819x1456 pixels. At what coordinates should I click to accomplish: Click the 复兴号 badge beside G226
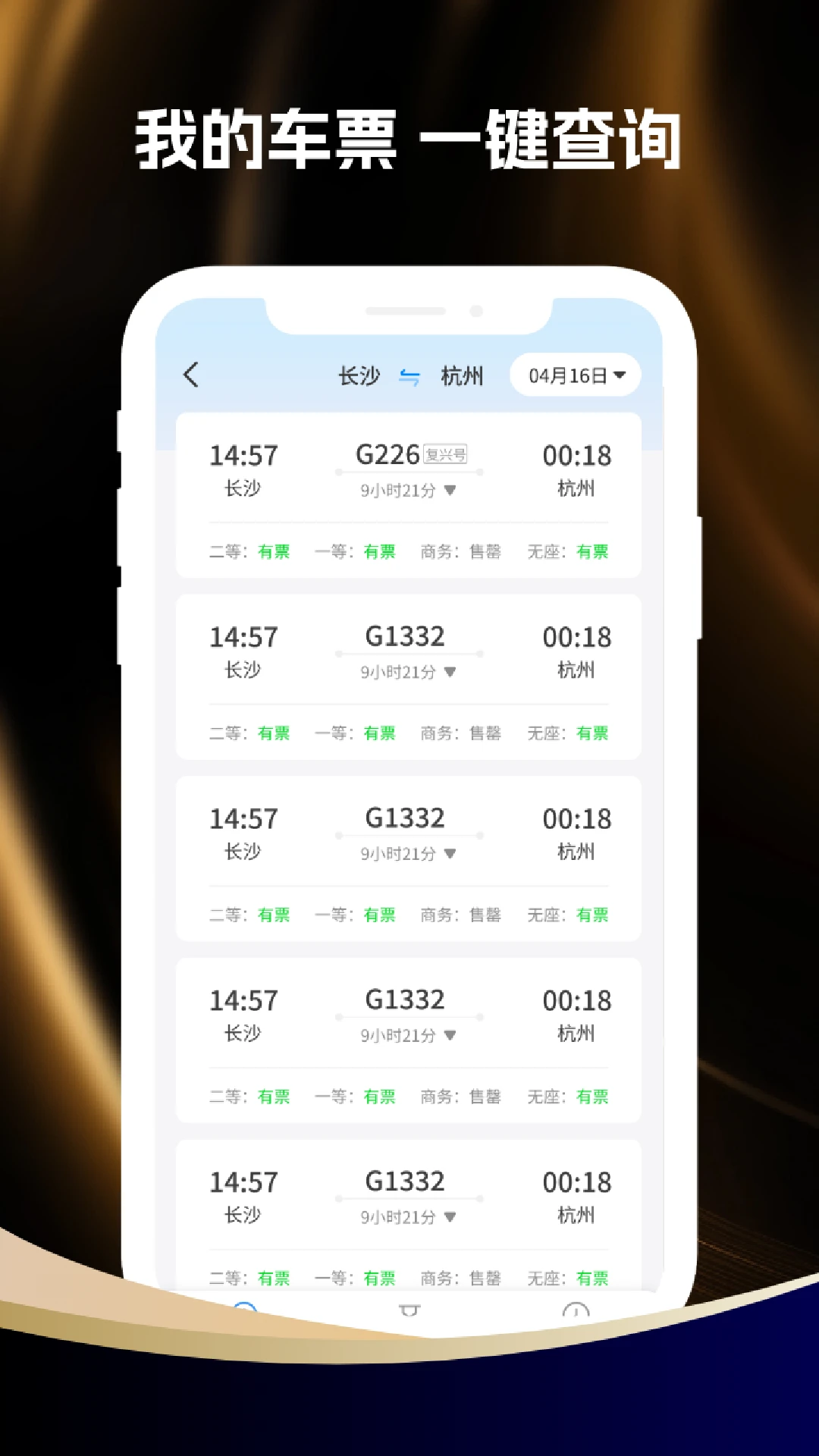tap(446, 455)
